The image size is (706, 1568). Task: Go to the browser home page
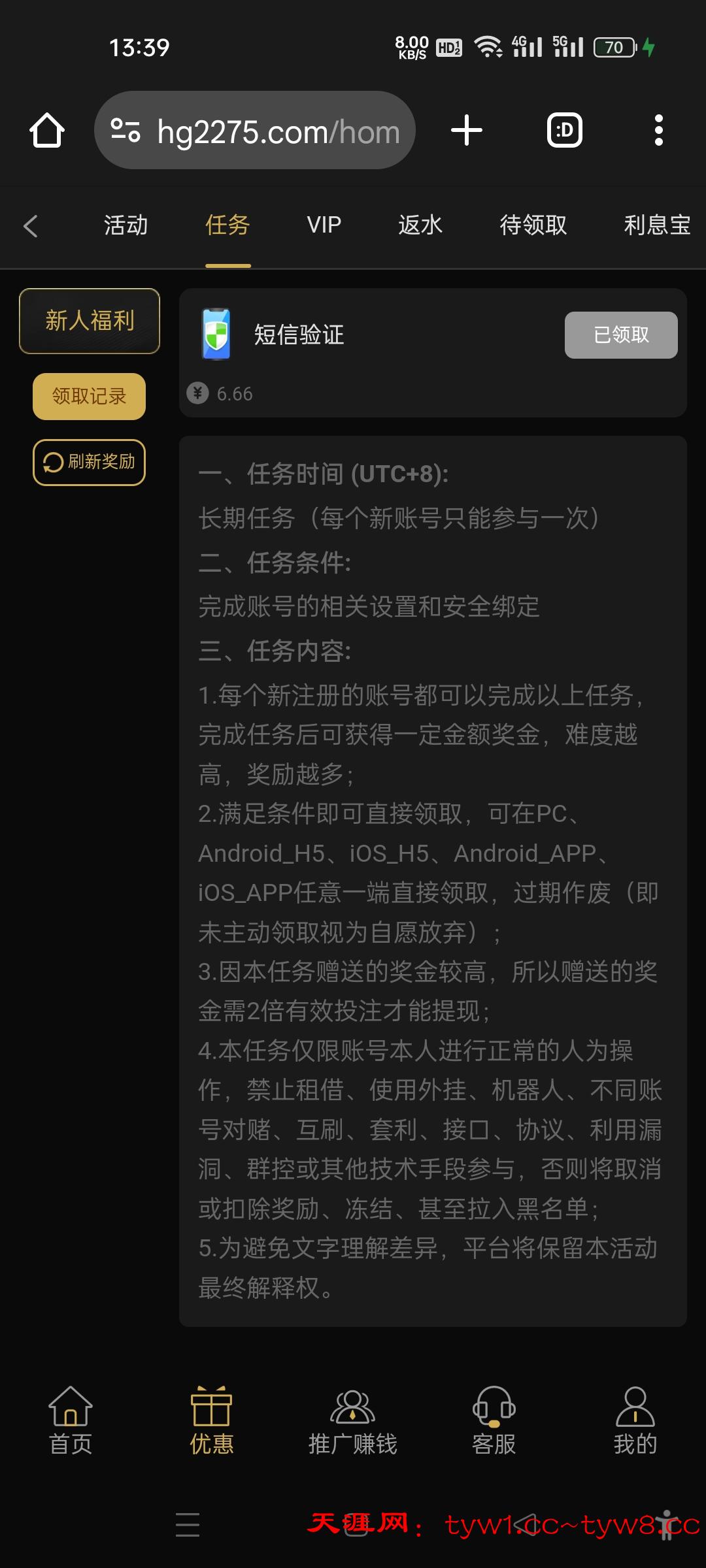(47, 130)
